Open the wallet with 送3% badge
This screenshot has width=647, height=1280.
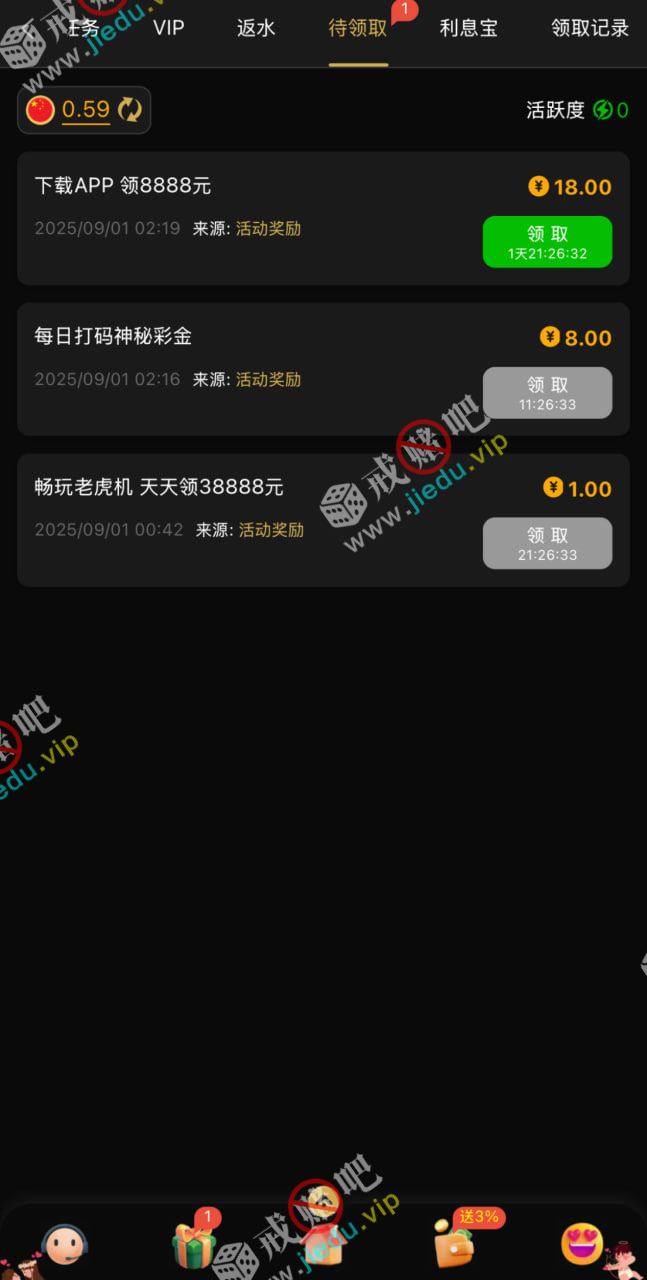tap(453, 1244)
